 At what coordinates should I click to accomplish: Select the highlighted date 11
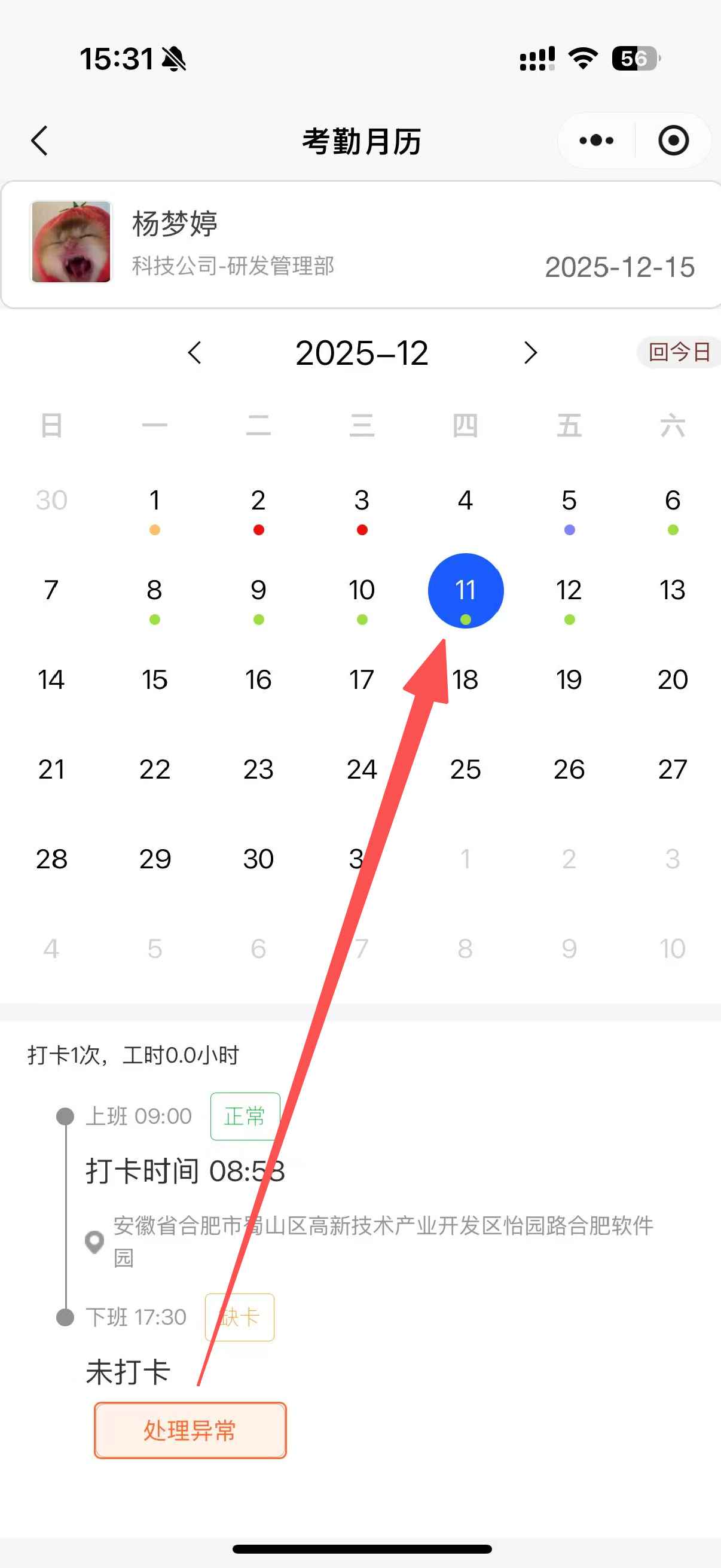pos(466,591)
